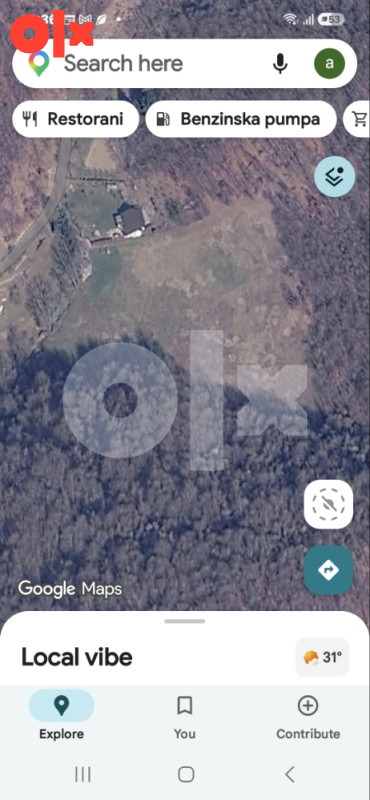The height and width of the screenshot is (800, 370).
Task: Switch to the You tab
Action: pos(185,716)
